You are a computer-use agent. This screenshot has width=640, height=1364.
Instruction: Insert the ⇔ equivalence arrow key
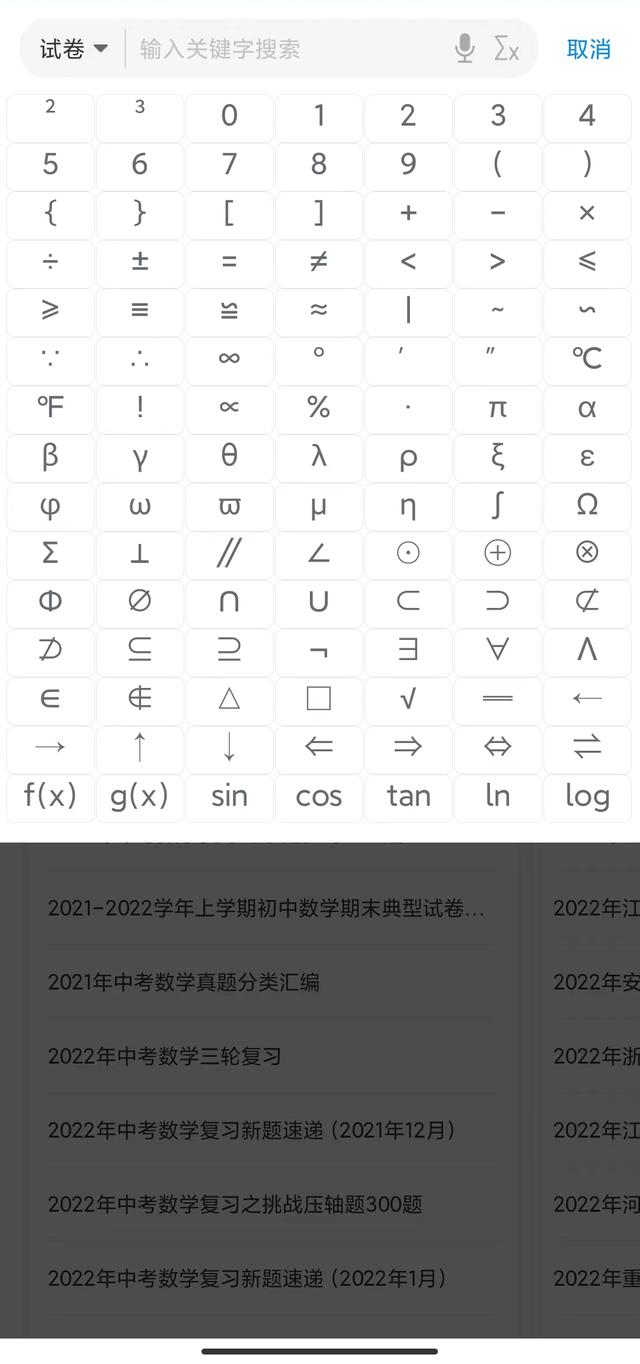[497, 747]
